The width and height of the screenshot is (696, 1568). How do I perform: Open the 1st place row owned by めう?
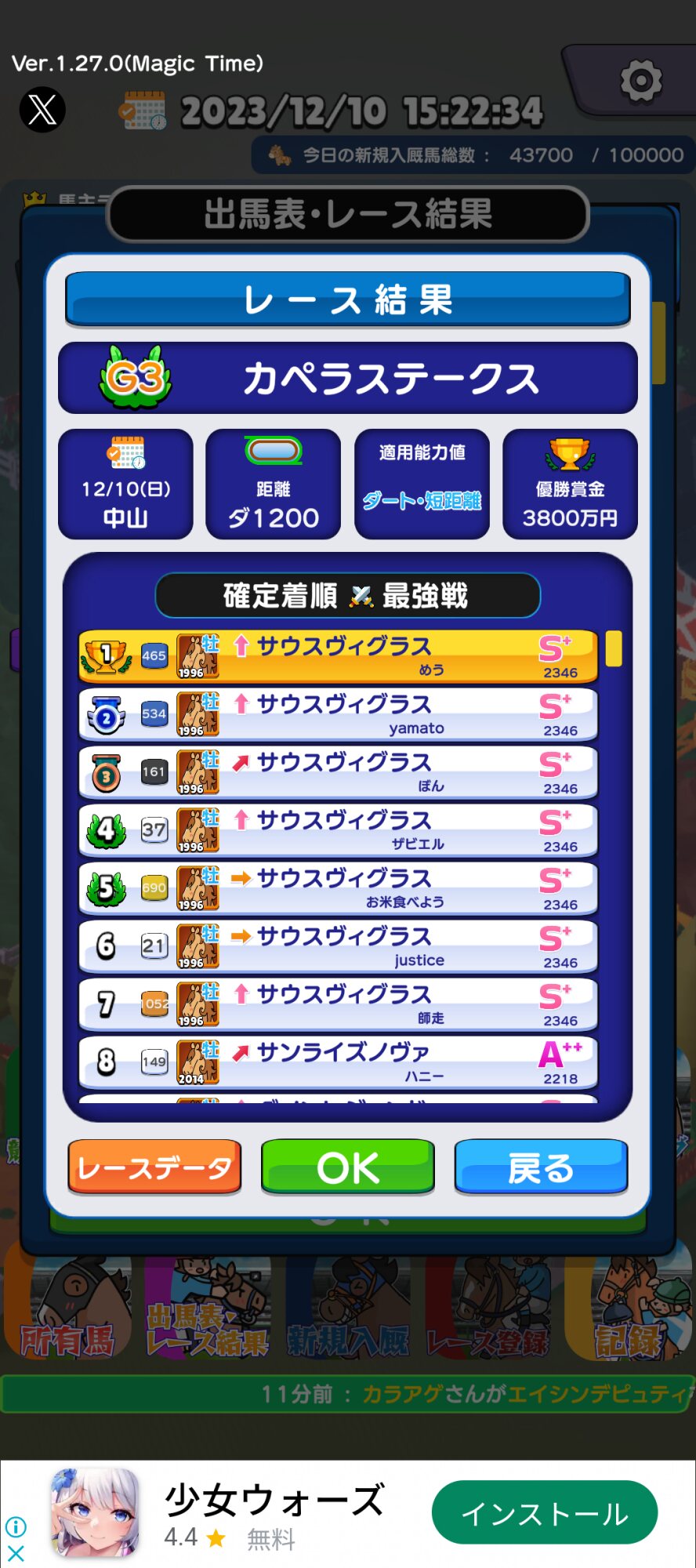[x=338, y=656]
